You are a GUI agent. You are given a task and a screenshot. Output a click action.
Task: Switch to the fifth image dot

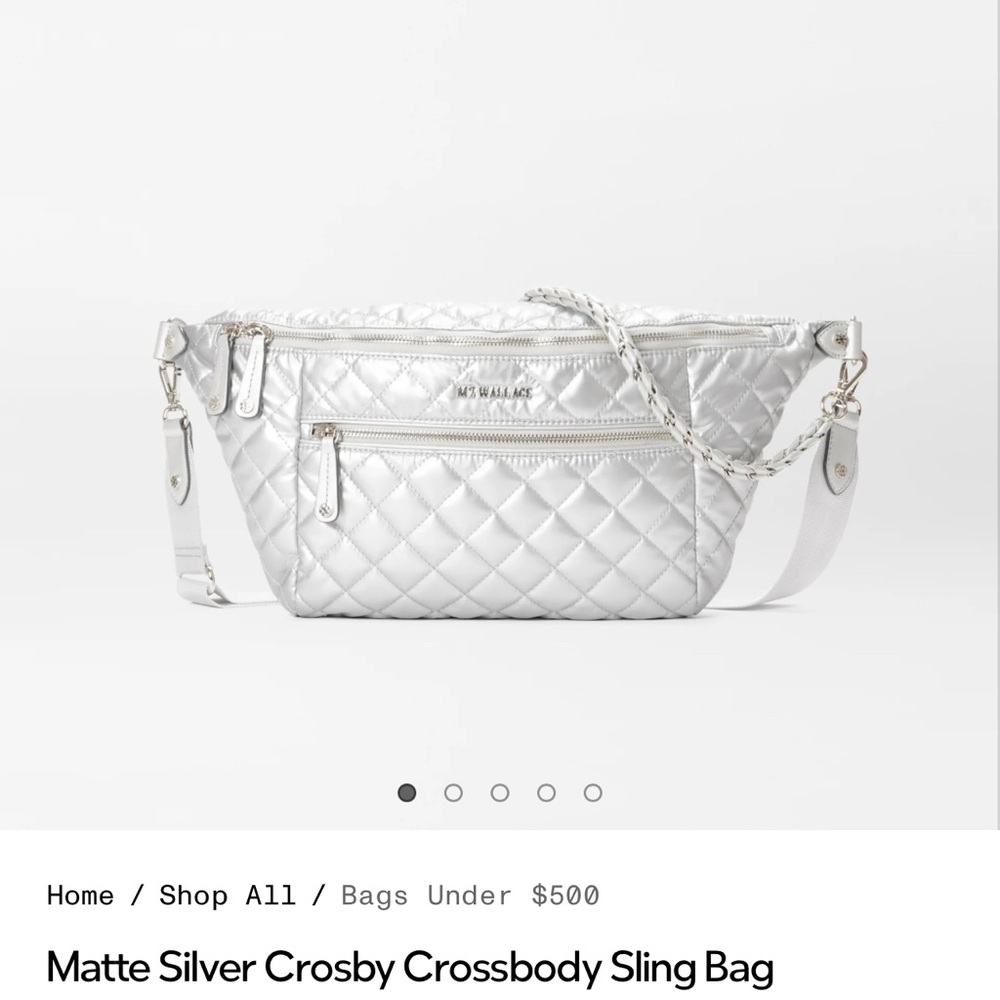point(593,793)
